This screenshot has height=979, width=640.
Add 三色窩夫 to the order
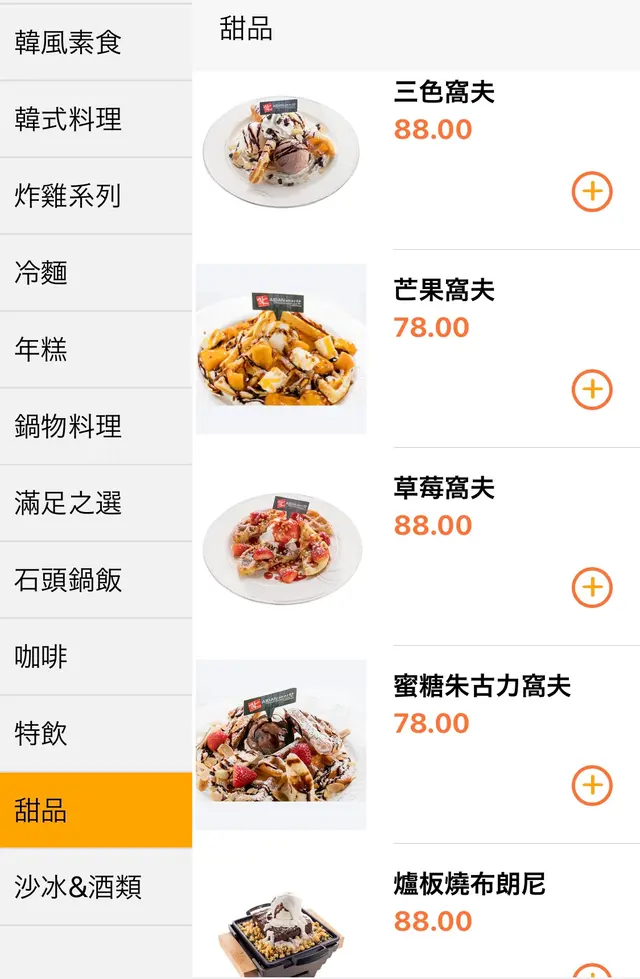tap(592, 191)
